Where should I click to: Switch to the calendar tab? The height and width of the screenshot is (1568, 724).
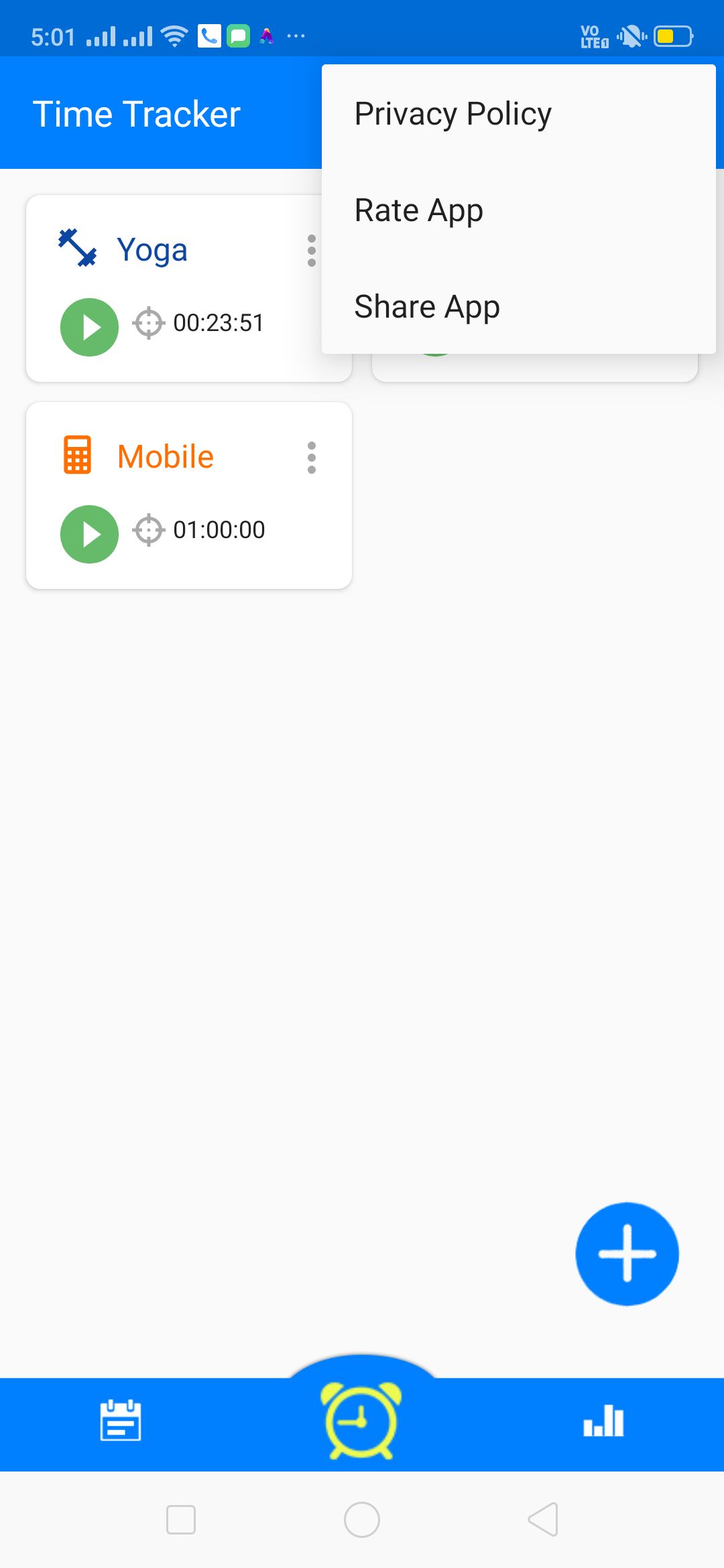coord(121,1420)
